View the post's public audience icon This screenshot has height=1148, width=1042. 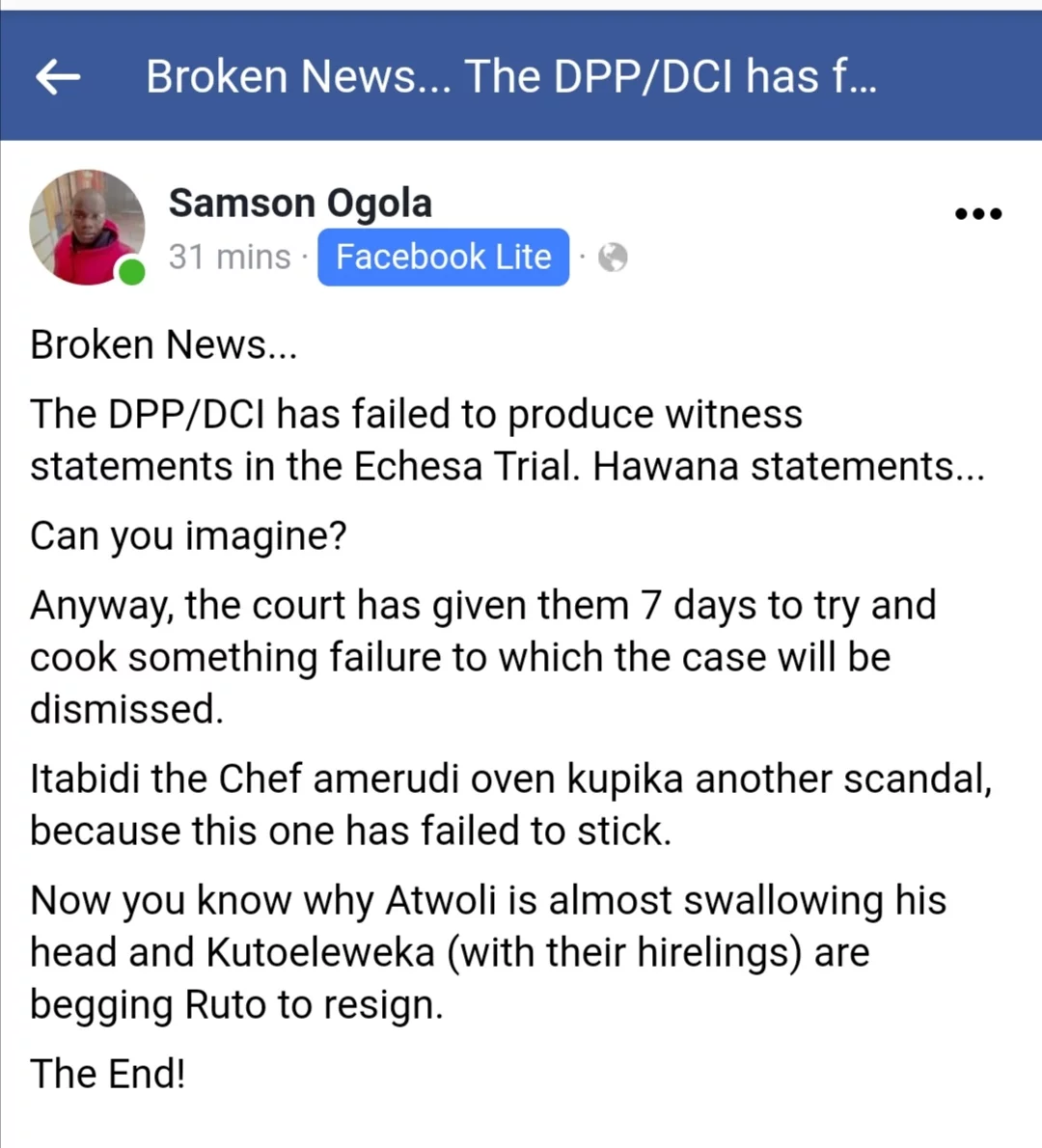point(613,258)
